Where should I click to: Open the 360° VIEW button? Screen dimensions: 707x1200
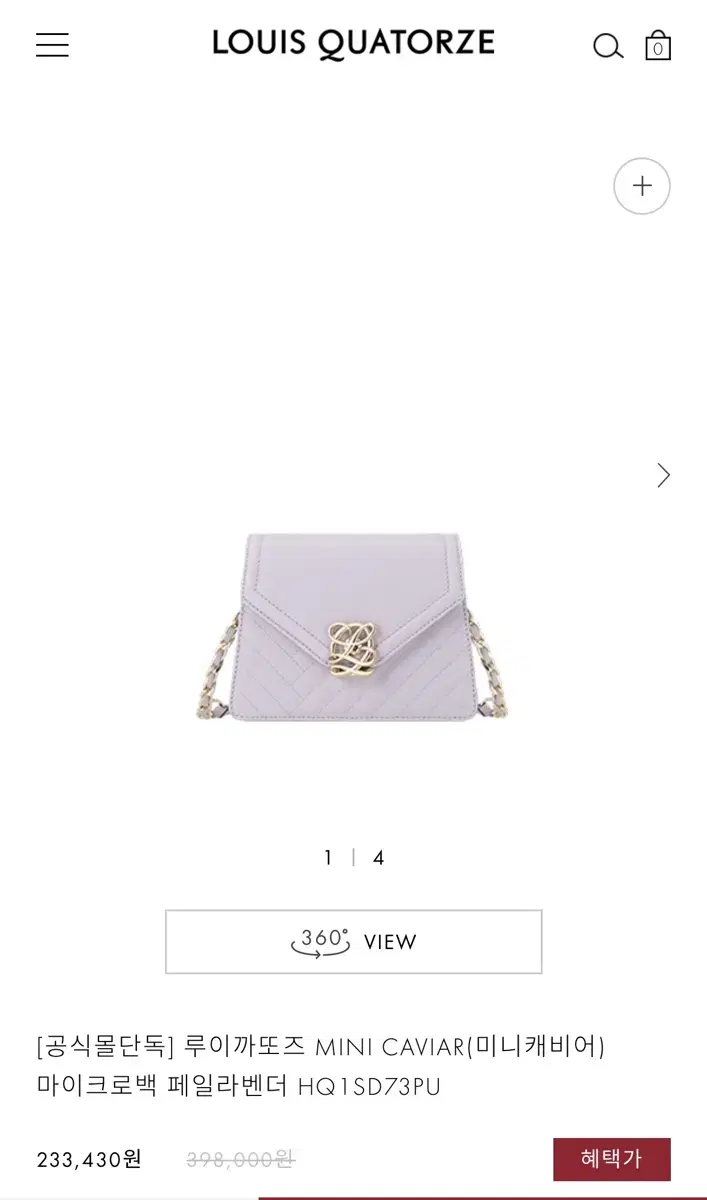pyautogui.click(x=354, y=941)
